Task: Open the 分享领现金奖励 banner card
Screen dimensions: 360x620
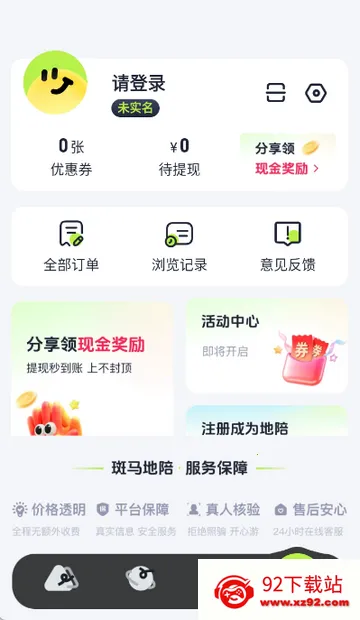Action: (92, 369)
